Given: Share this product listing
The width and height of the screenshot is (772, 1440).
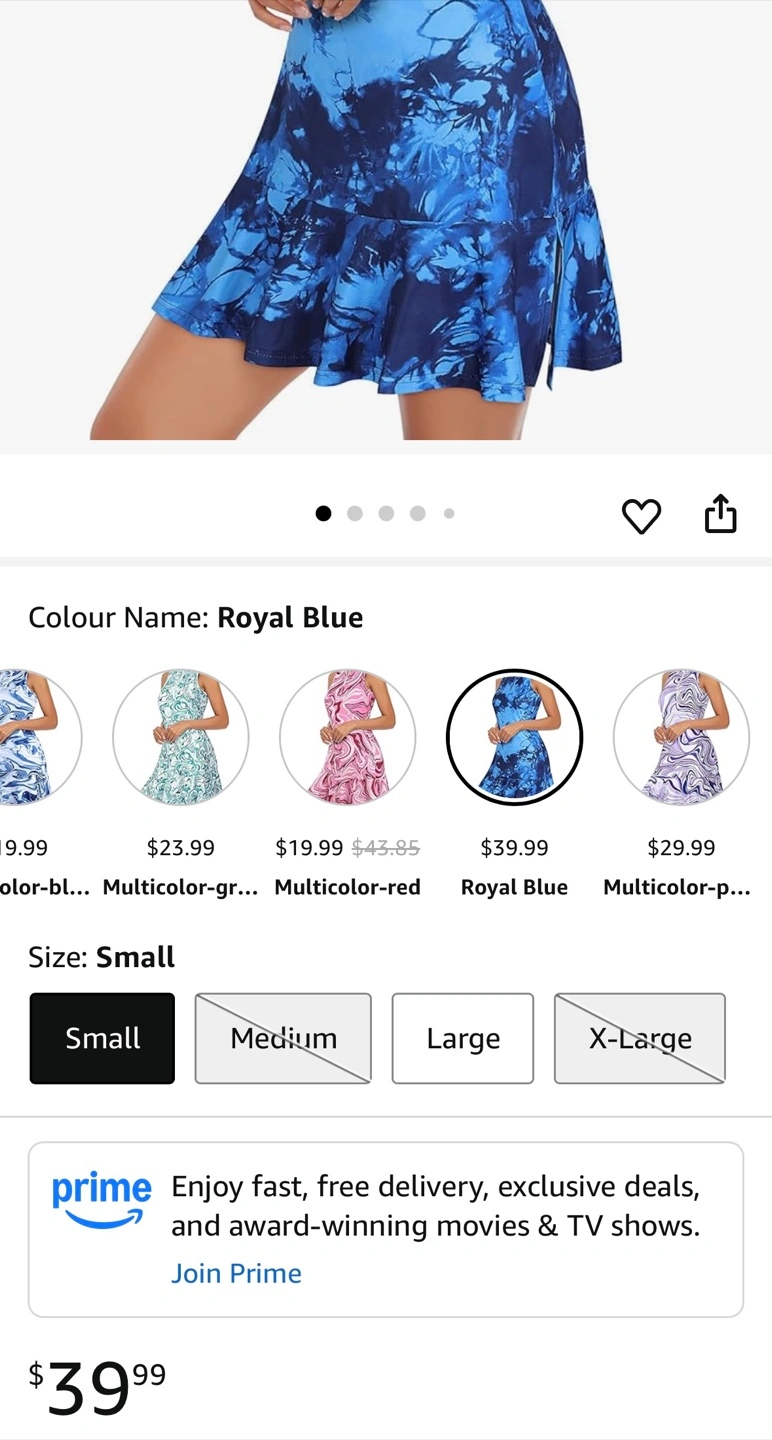Looking at the screenshot, I should coord(720,514).
